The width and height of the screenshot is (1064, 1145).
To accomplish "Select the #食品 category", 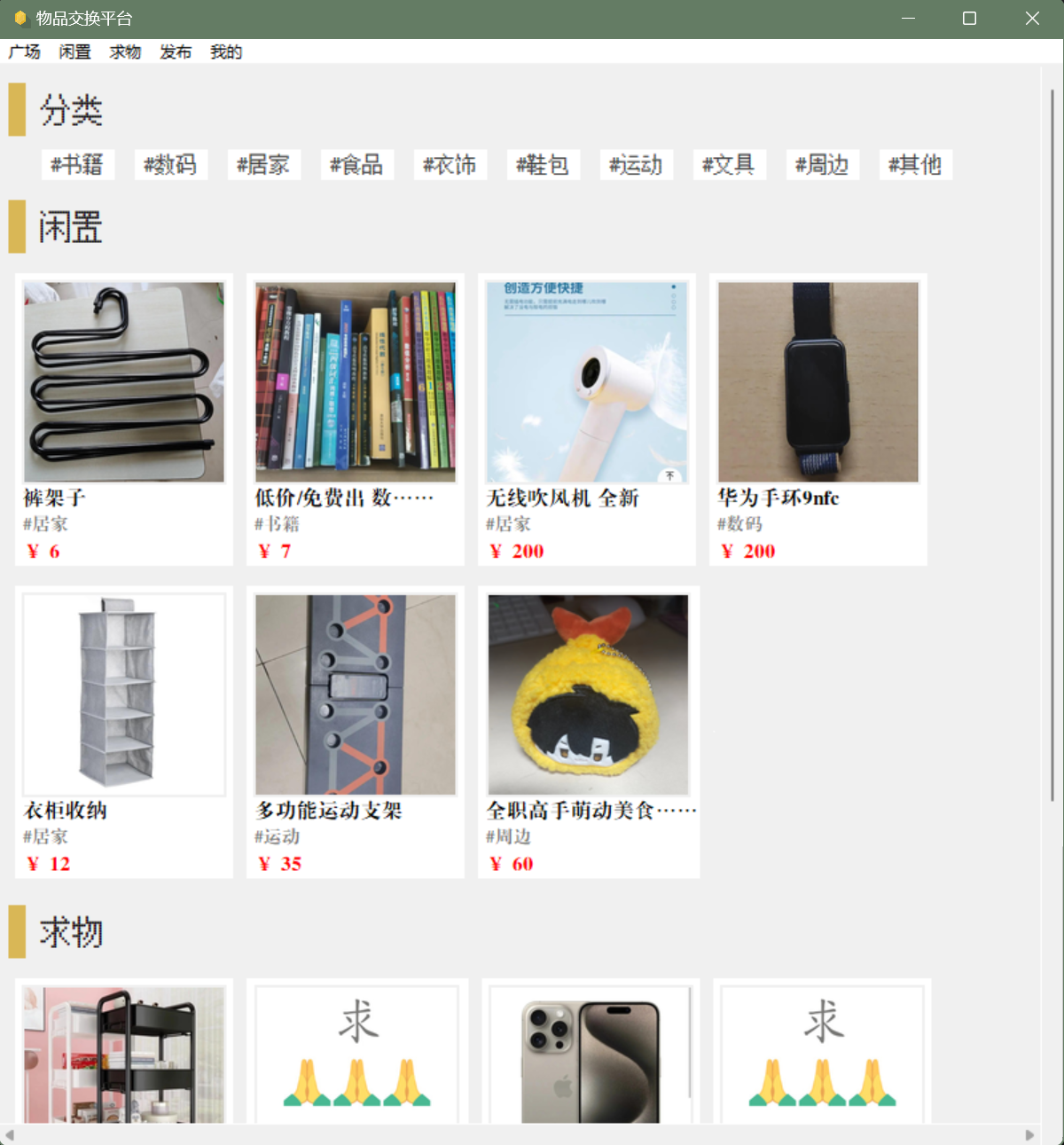I will 357,165.
